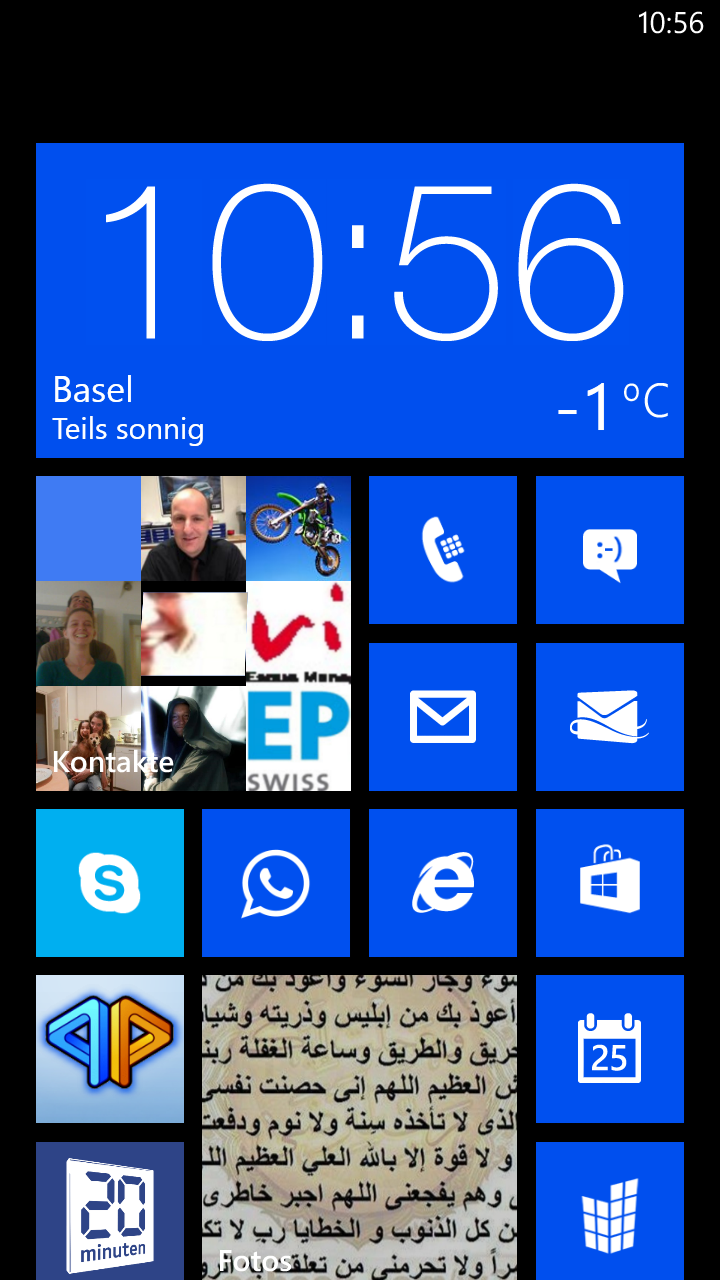The height and width of the screenshot is (1280, 720).
Task: Launch the 20 minuten news app
Action: (110, 1211)
